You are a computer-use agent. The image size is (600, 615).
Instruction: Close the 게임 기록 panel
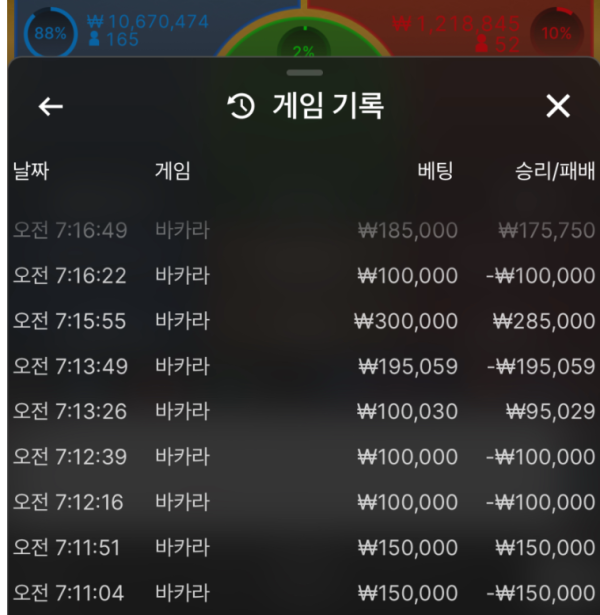558,107
